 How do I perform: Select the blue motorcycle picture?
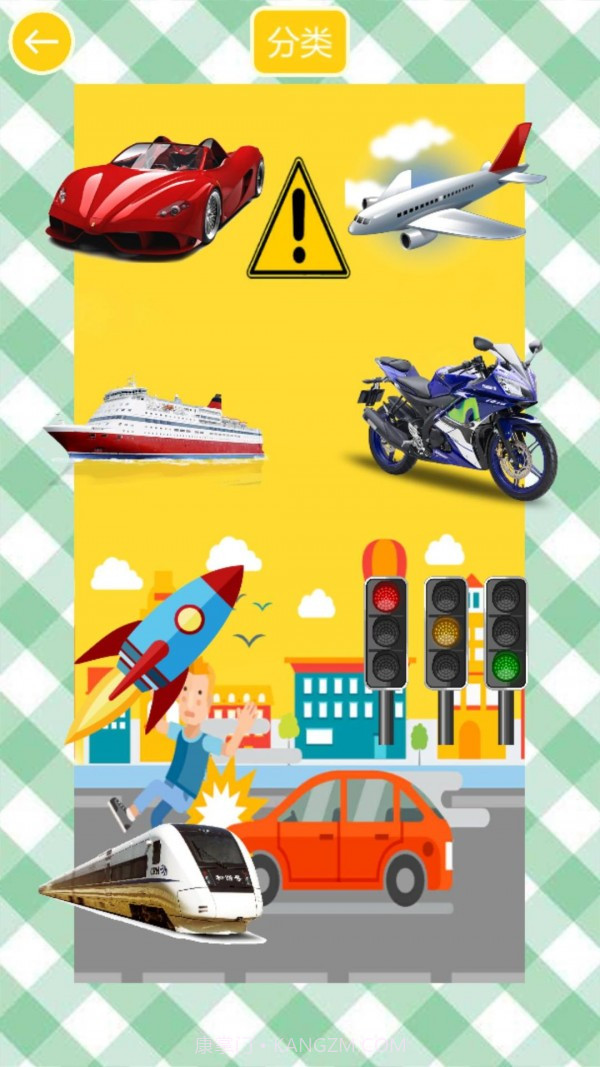point(458,418)
